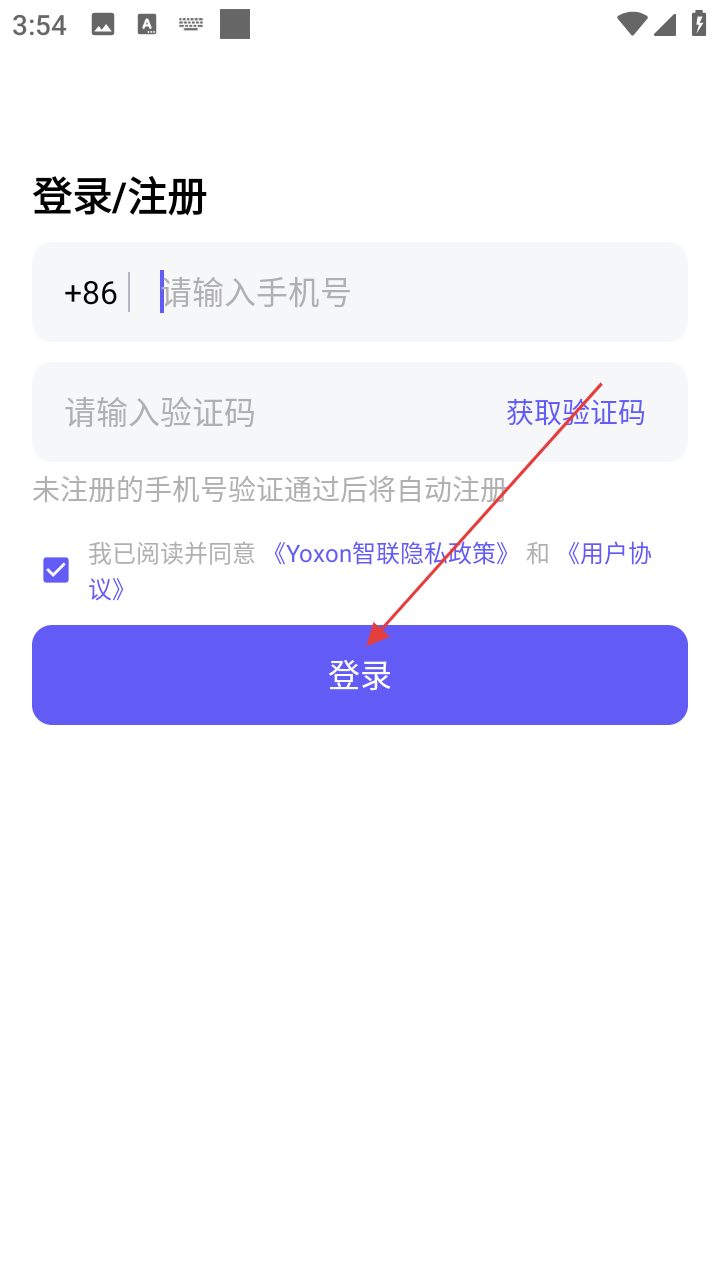Request a code via 获取验证码
Screen dimensions: 720x1280
(575, 412)
